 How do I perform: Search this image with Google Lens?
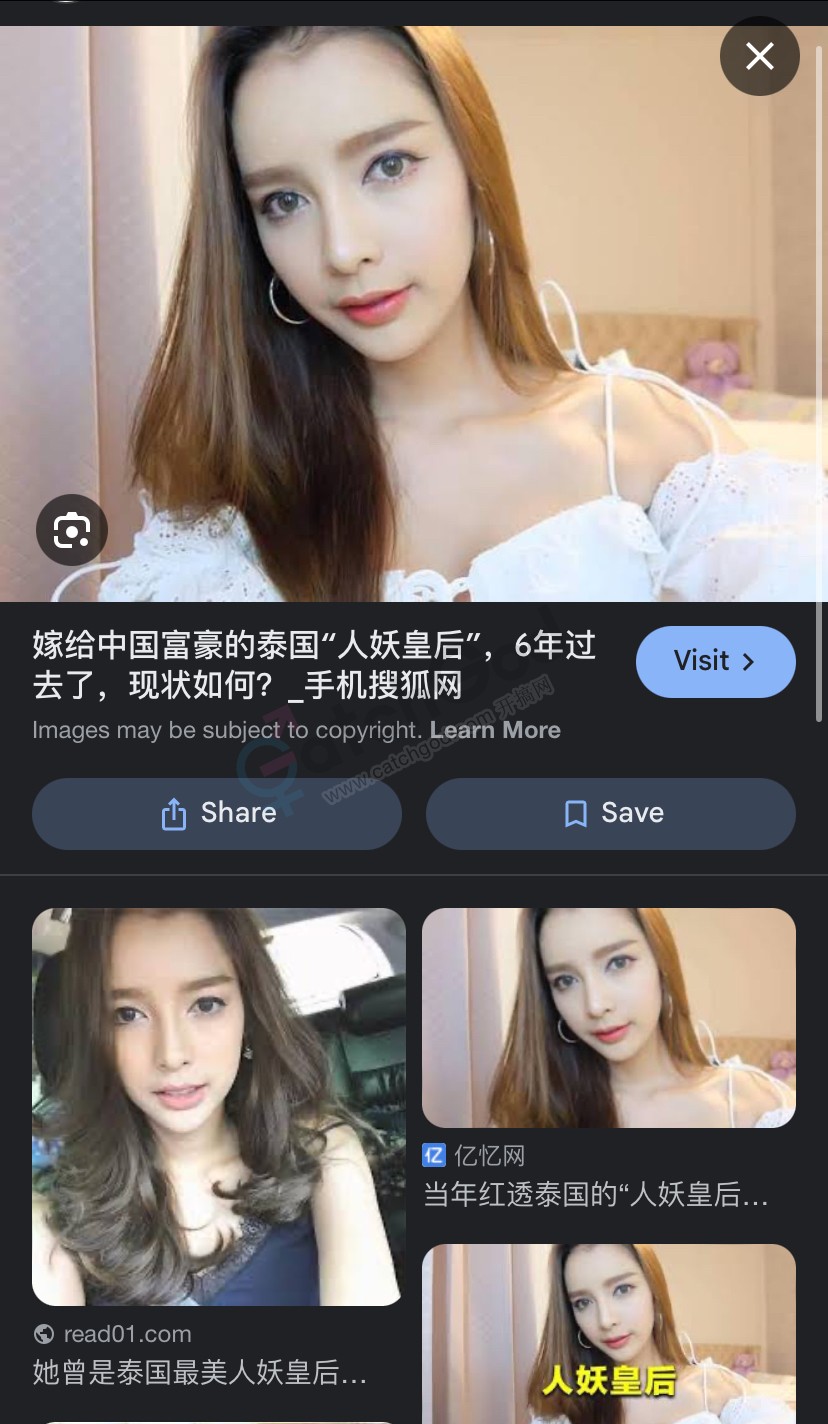72,530
